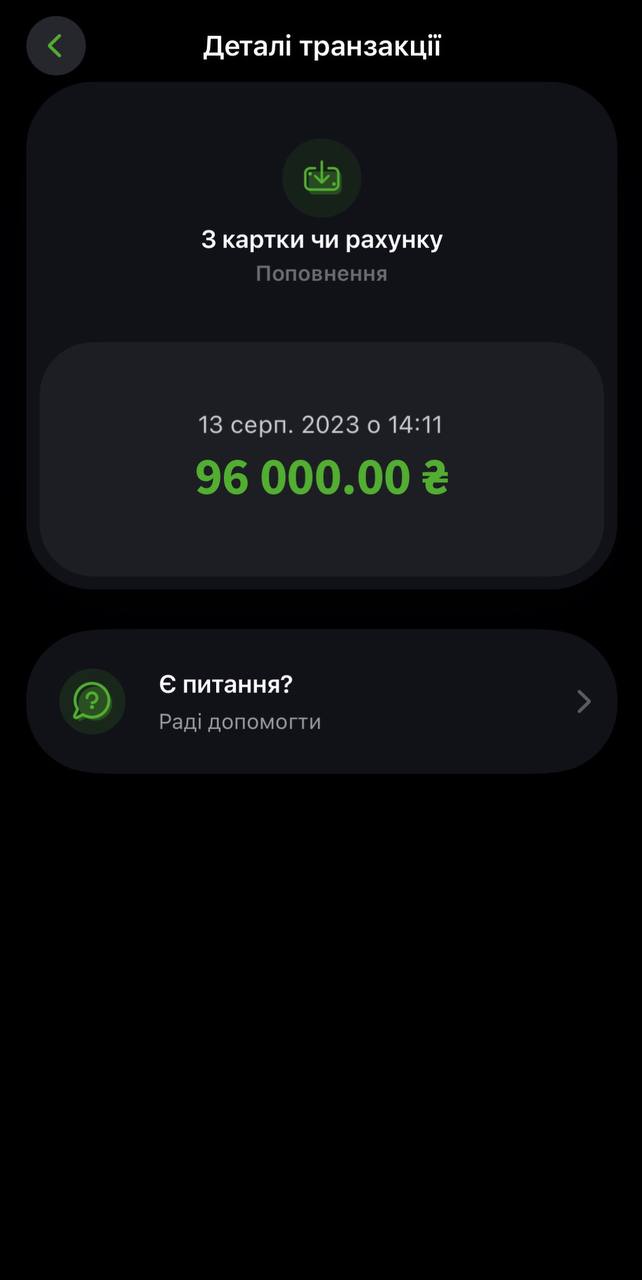Open the "Є питання?" help row
The width and height of the screenshot is (642, 1280).
tap(321, 702)
